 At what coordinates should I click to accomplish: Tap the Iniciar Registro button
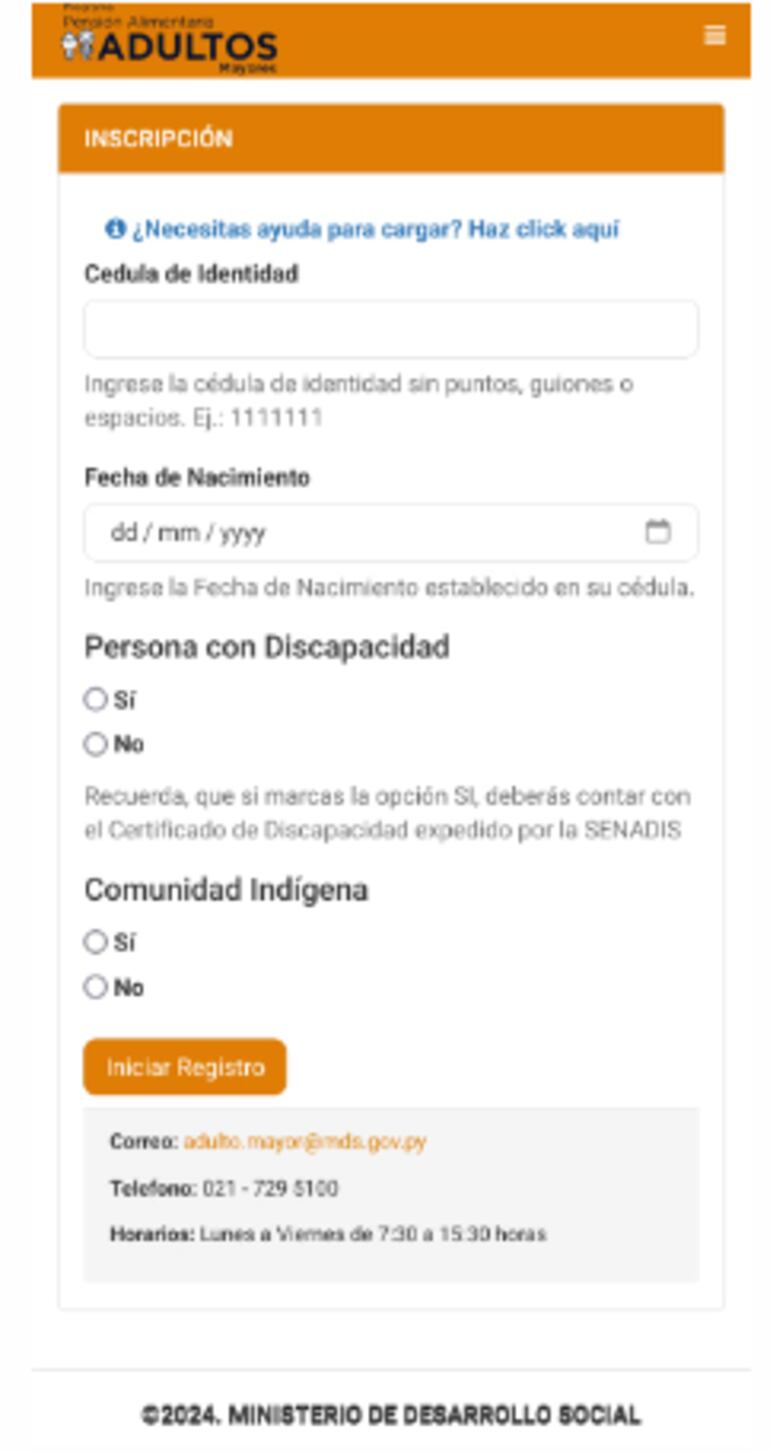click(185, 1067)
